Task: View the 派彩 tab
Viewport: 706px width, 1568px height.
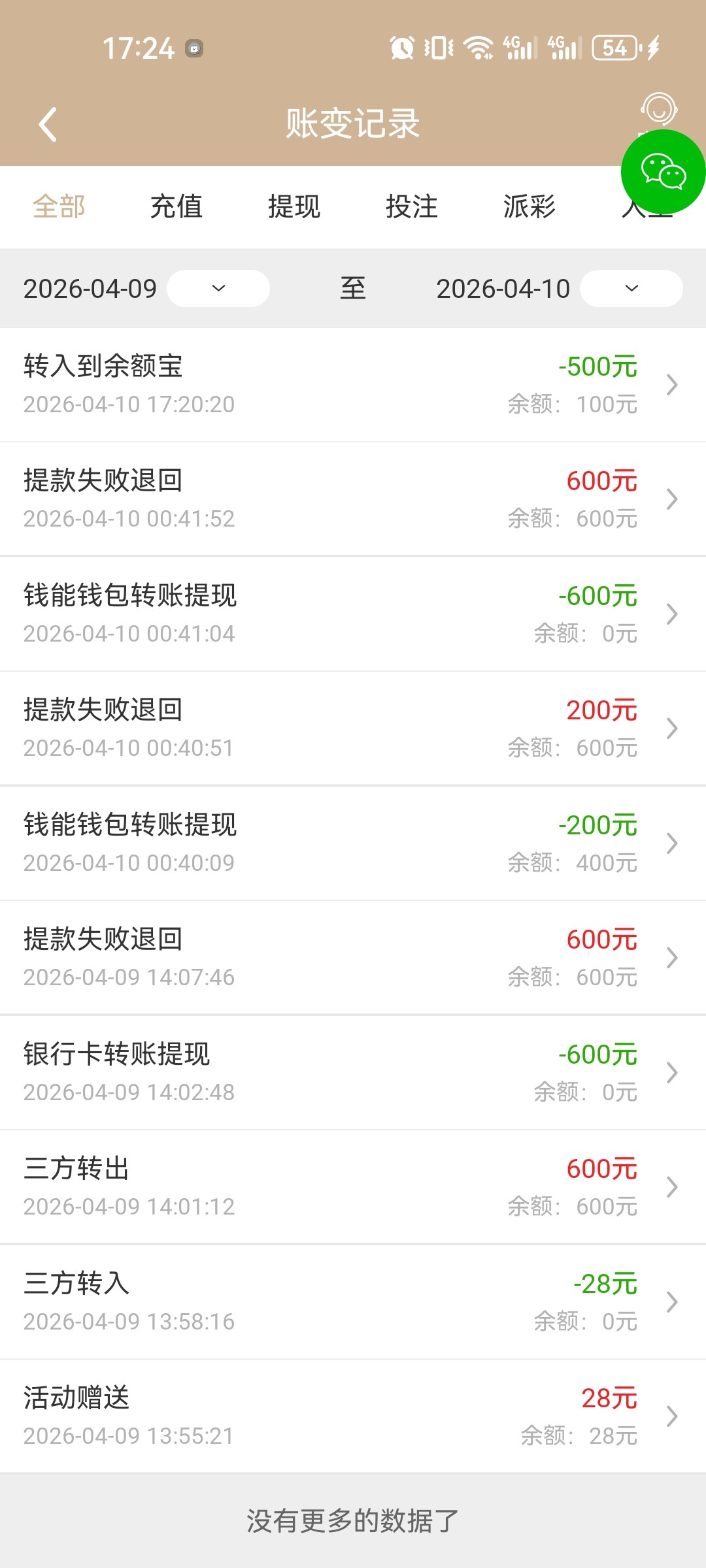Action: click(x=529, y=207)
